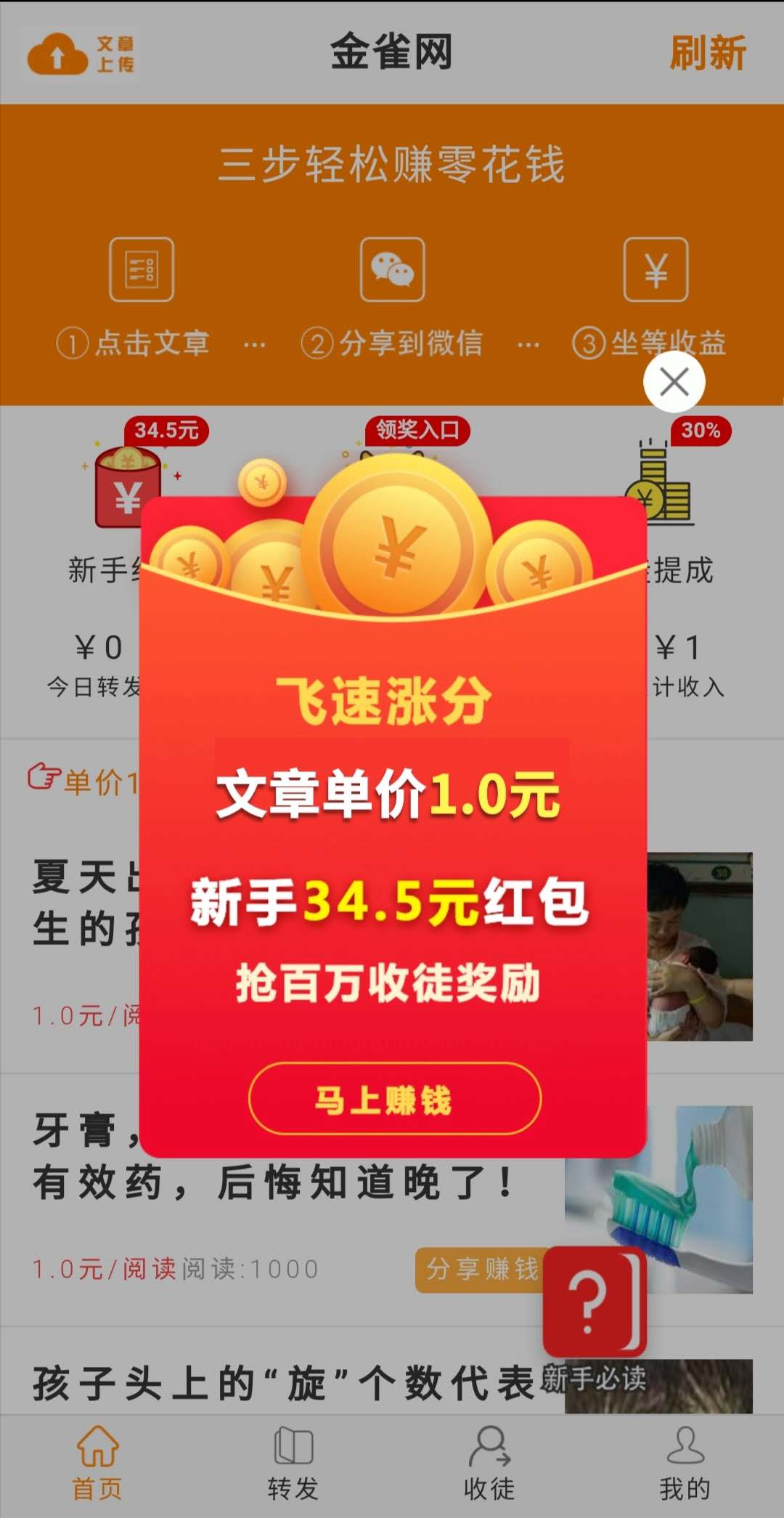Open 文章上传 article upload
Viewport: 784px width, 1518px height.
coord(81,54)
